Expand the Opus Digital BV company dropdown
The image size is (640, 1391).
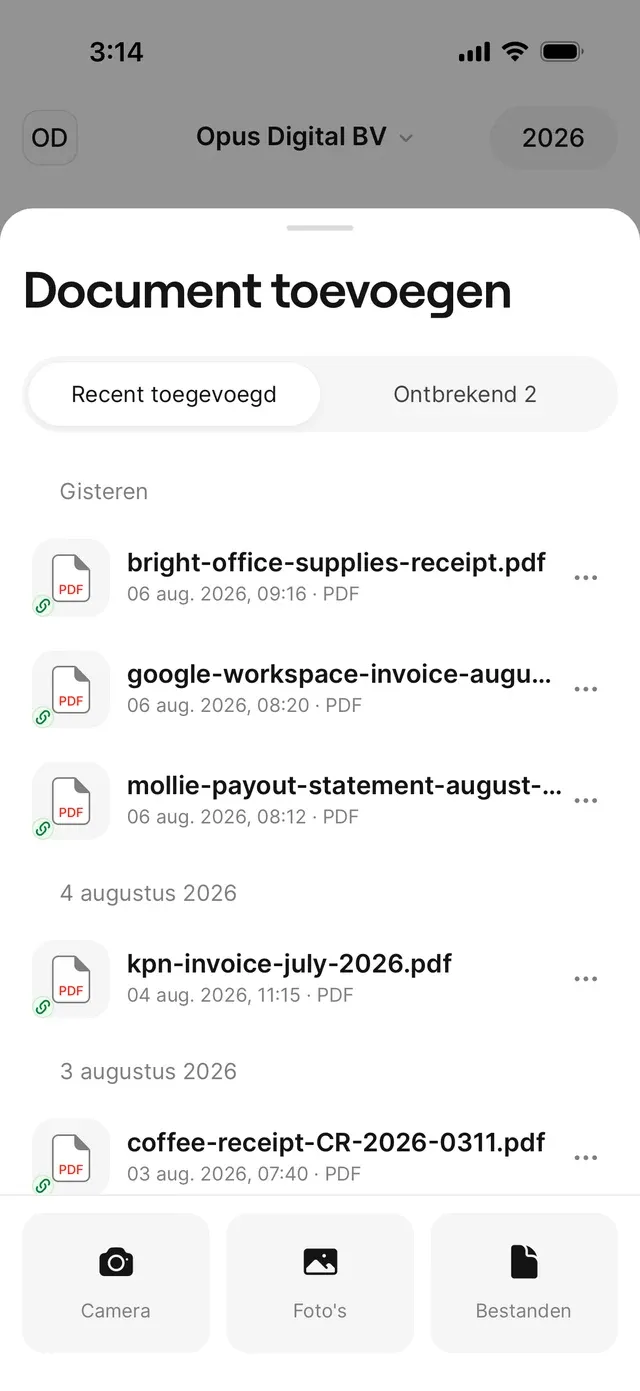[304, 138]
